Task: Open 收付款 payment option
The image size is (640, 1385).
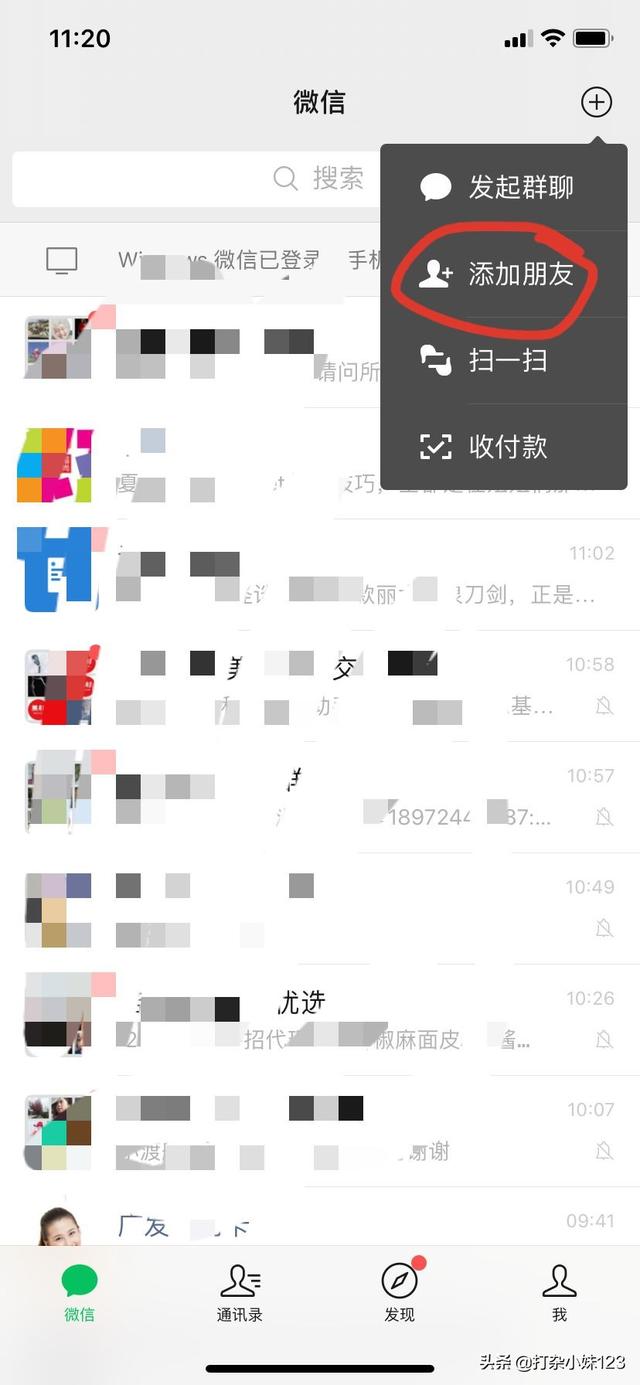Action: tap(503, 446)
